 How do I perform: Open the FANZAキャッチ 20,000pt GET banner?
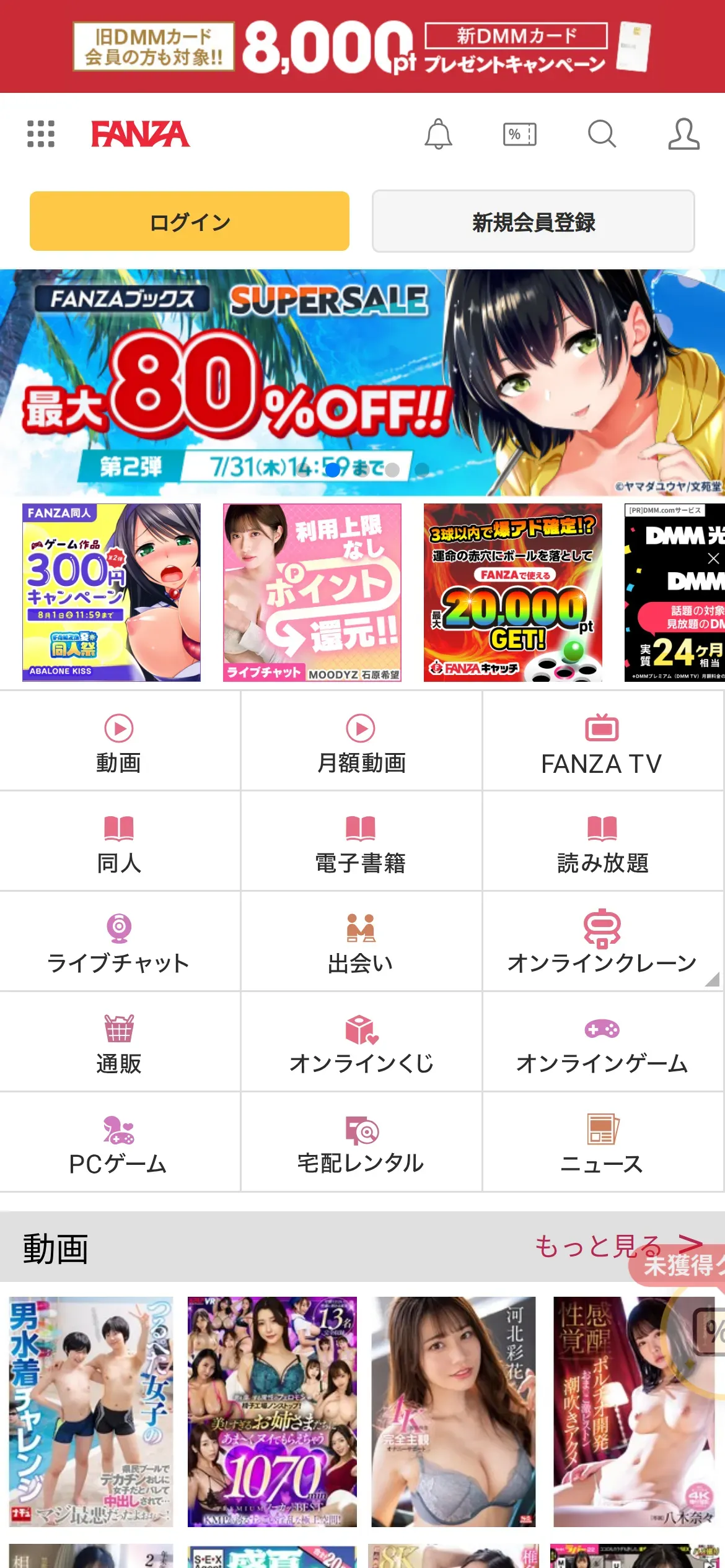point(512,593)
